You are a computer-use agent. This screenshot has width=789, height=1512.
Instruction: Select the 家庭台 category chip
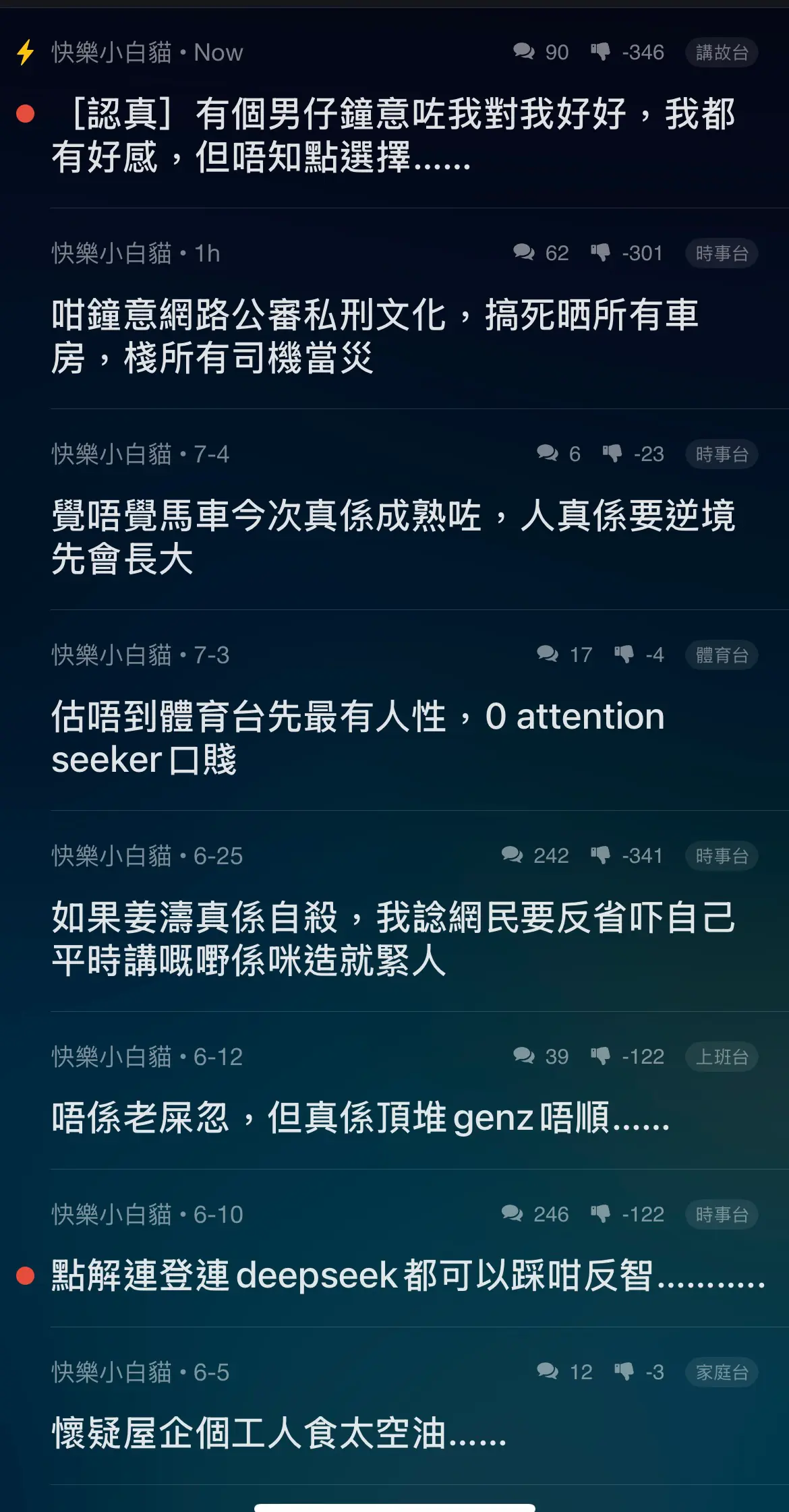(x=722, y=1372)
